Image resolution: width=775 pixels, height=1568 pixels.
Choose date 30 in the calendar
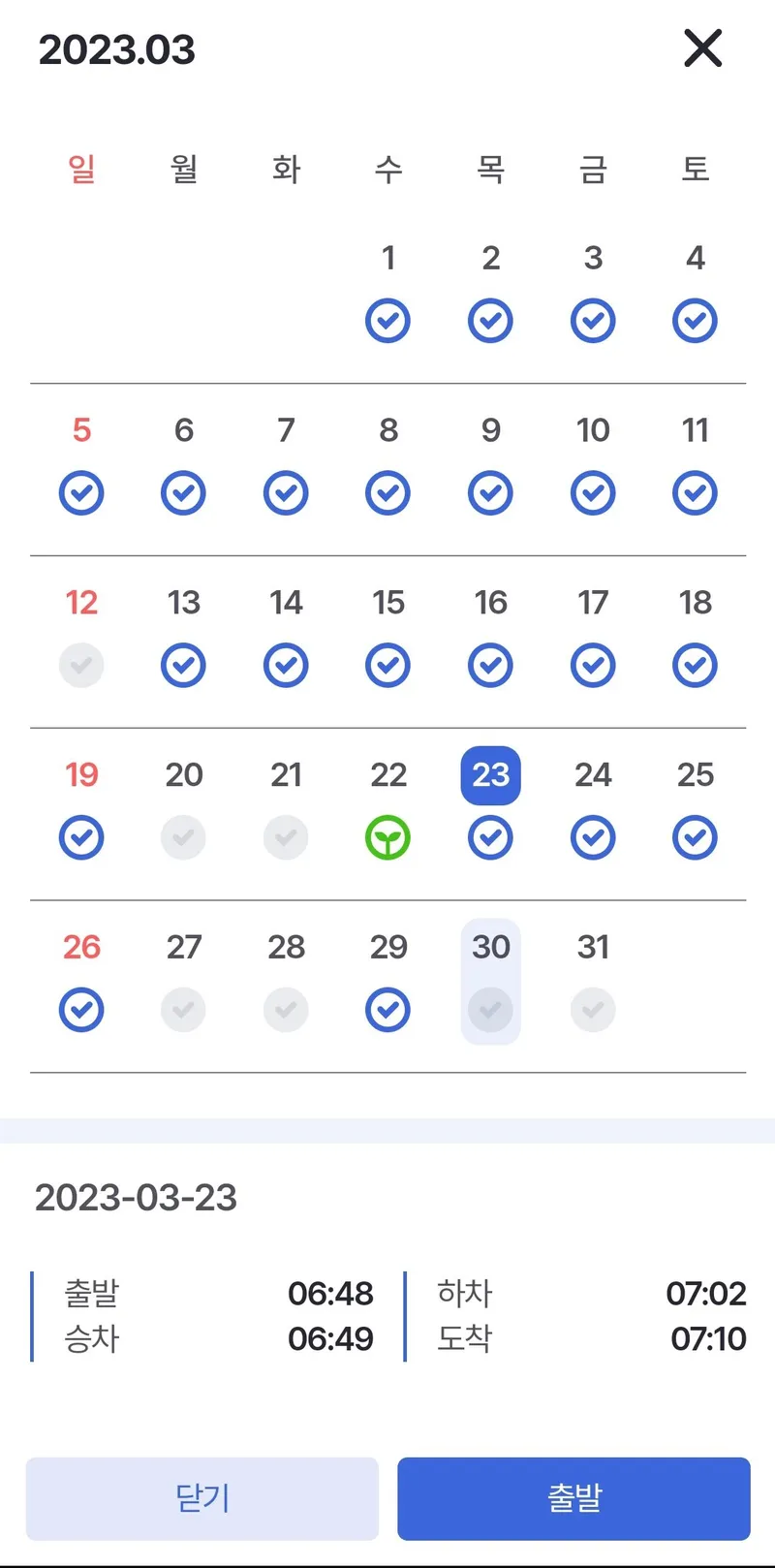491,982
